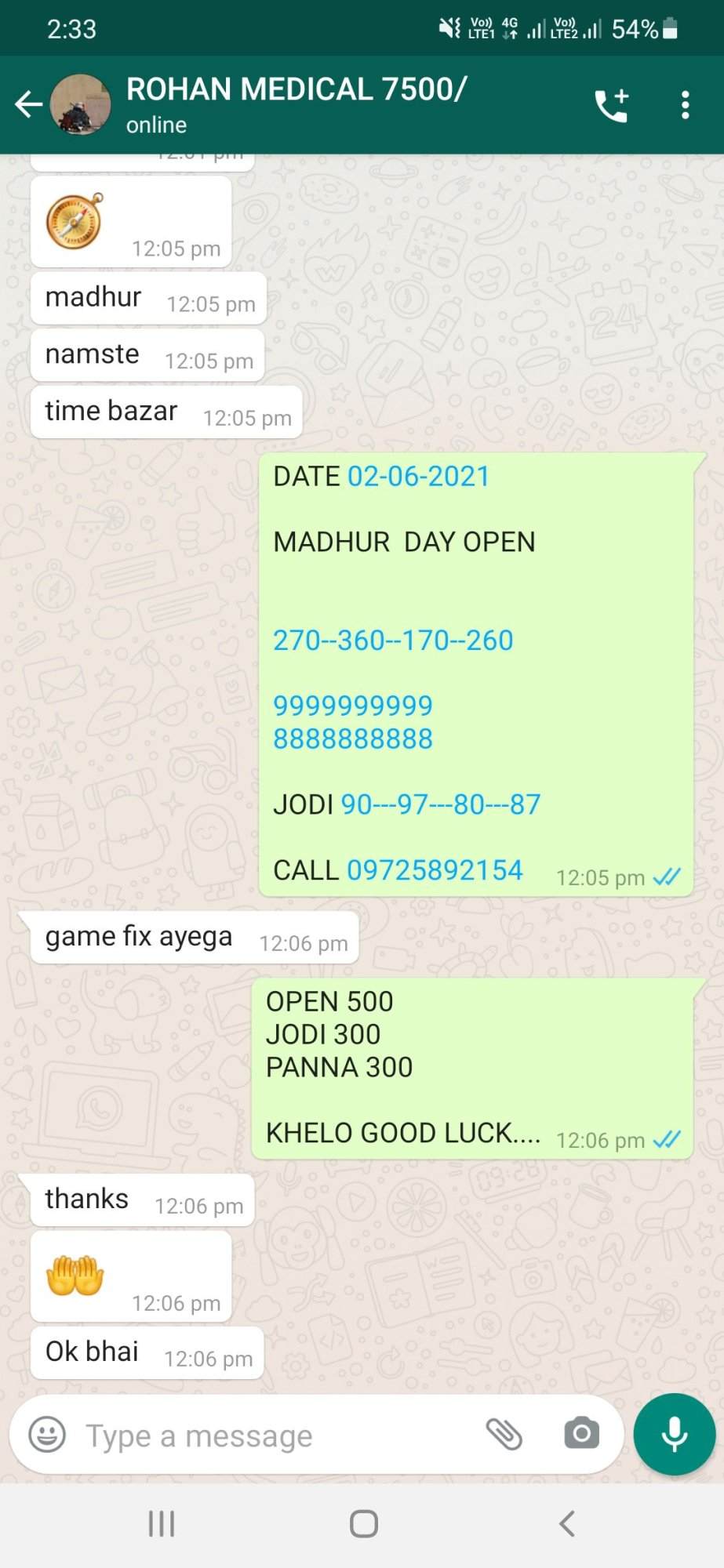Tap the voice message microphone button
Image resolution: width=724 pixels, height=1568 pixels.
click(675, 1435)
